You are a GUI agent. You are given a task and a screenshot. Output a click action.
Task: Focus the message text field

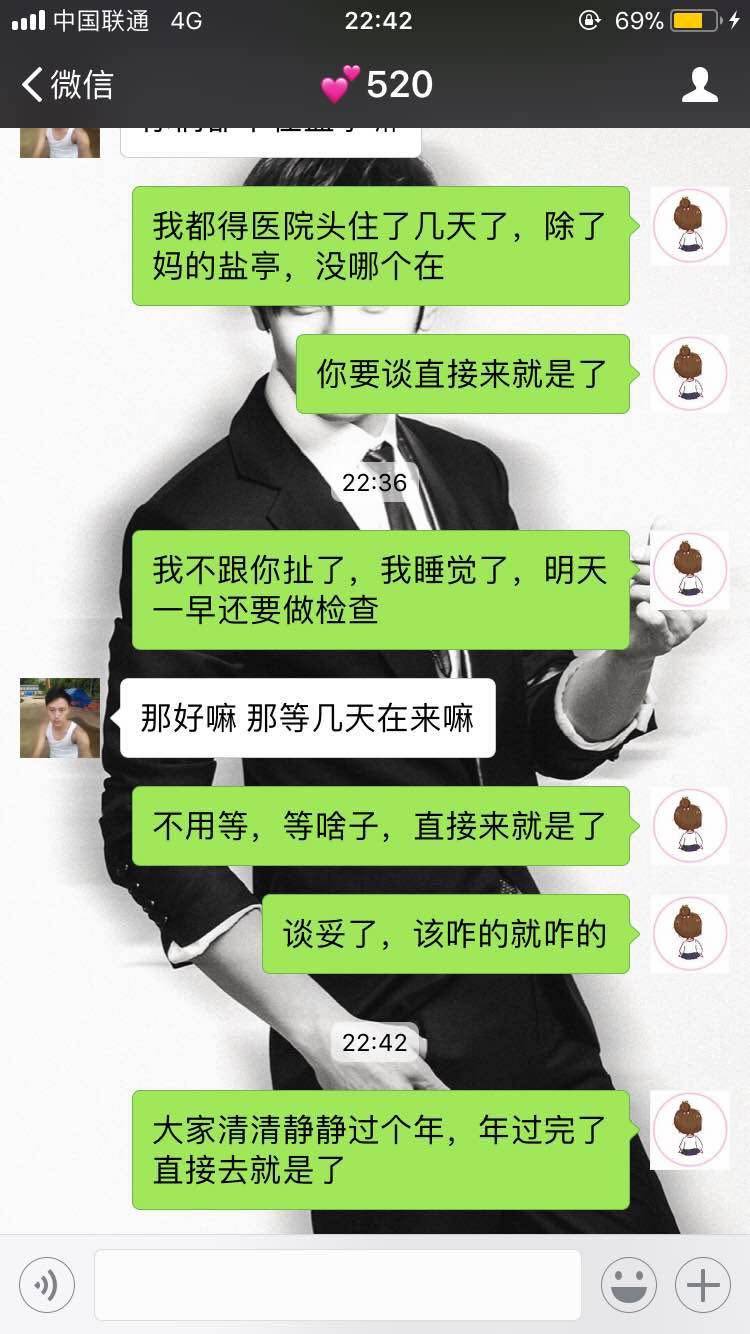(338, 1285)
